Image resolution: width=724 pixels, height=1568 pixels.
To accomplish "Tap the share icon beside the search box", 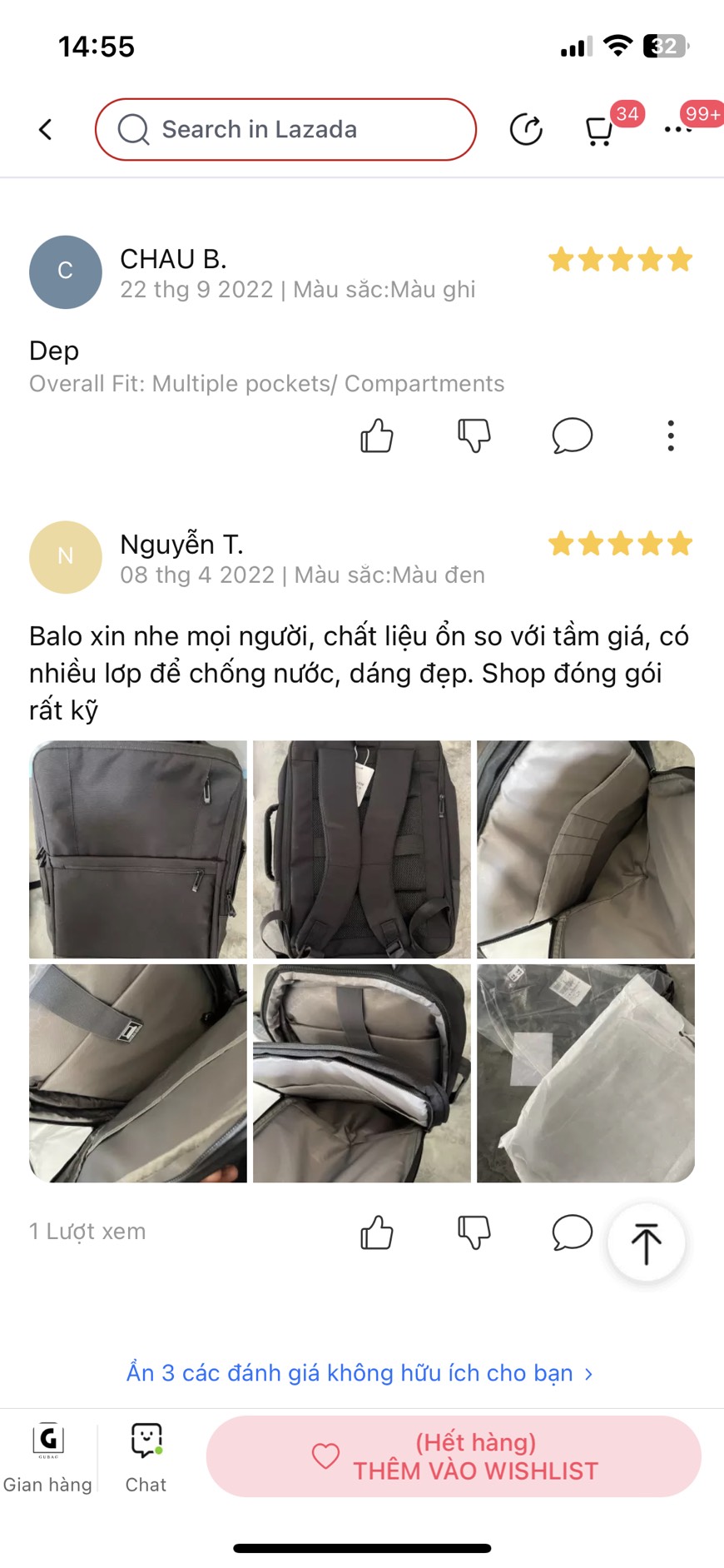I will click(x=526, y=130).
